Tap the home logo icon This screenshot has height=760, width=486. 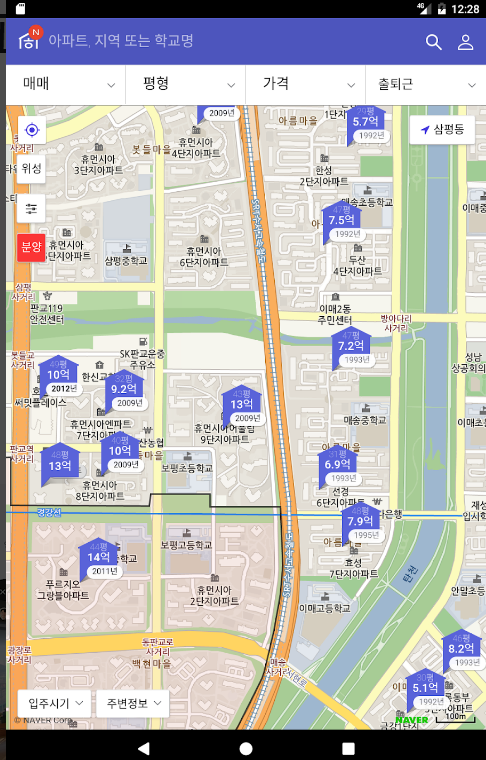29,39
